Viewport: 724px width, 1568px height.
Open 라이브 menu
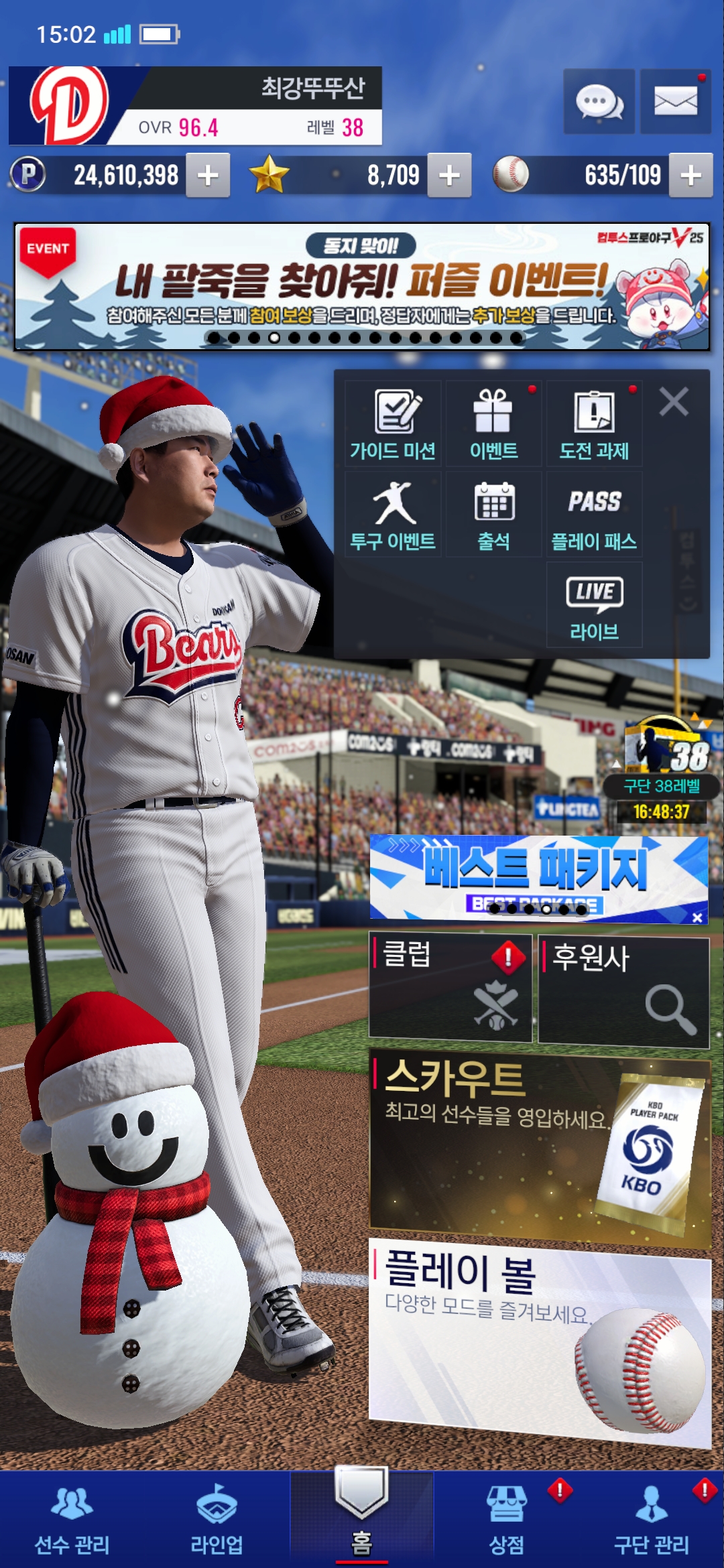click(594, 605)
